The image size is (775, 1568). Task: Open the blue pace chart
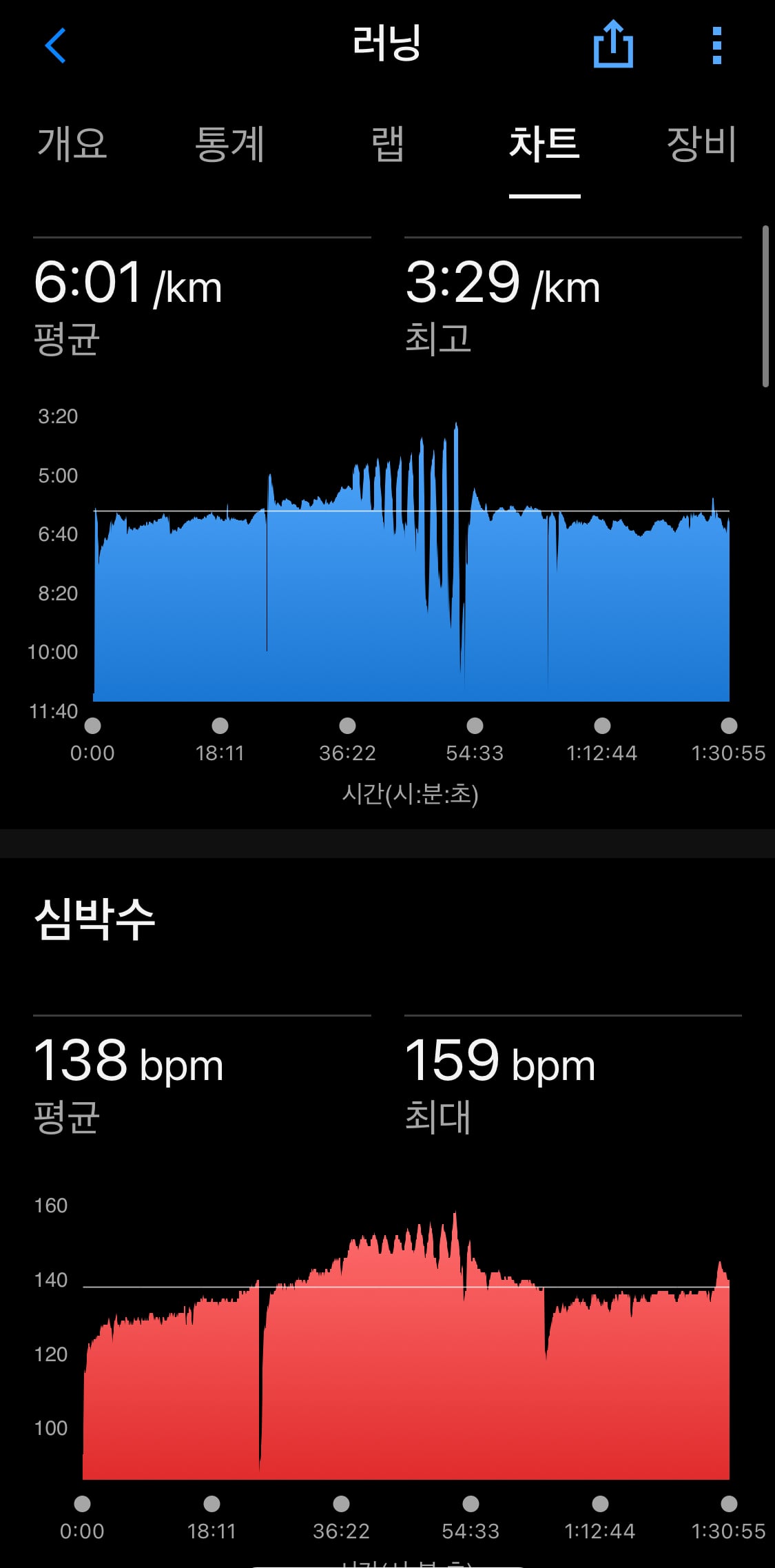411,562
